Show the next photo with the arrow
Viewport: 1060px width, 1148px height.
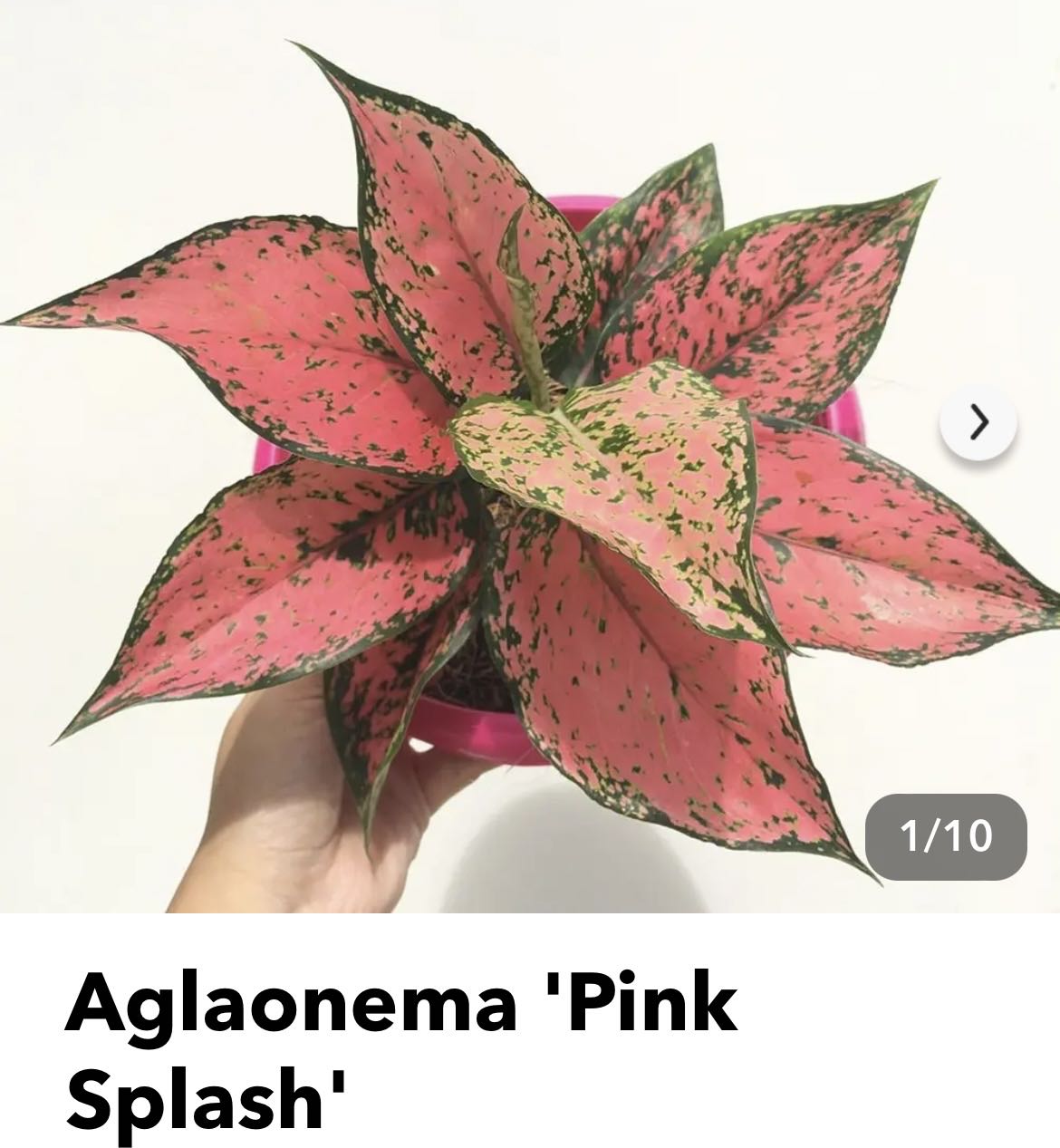click(978, 421)
